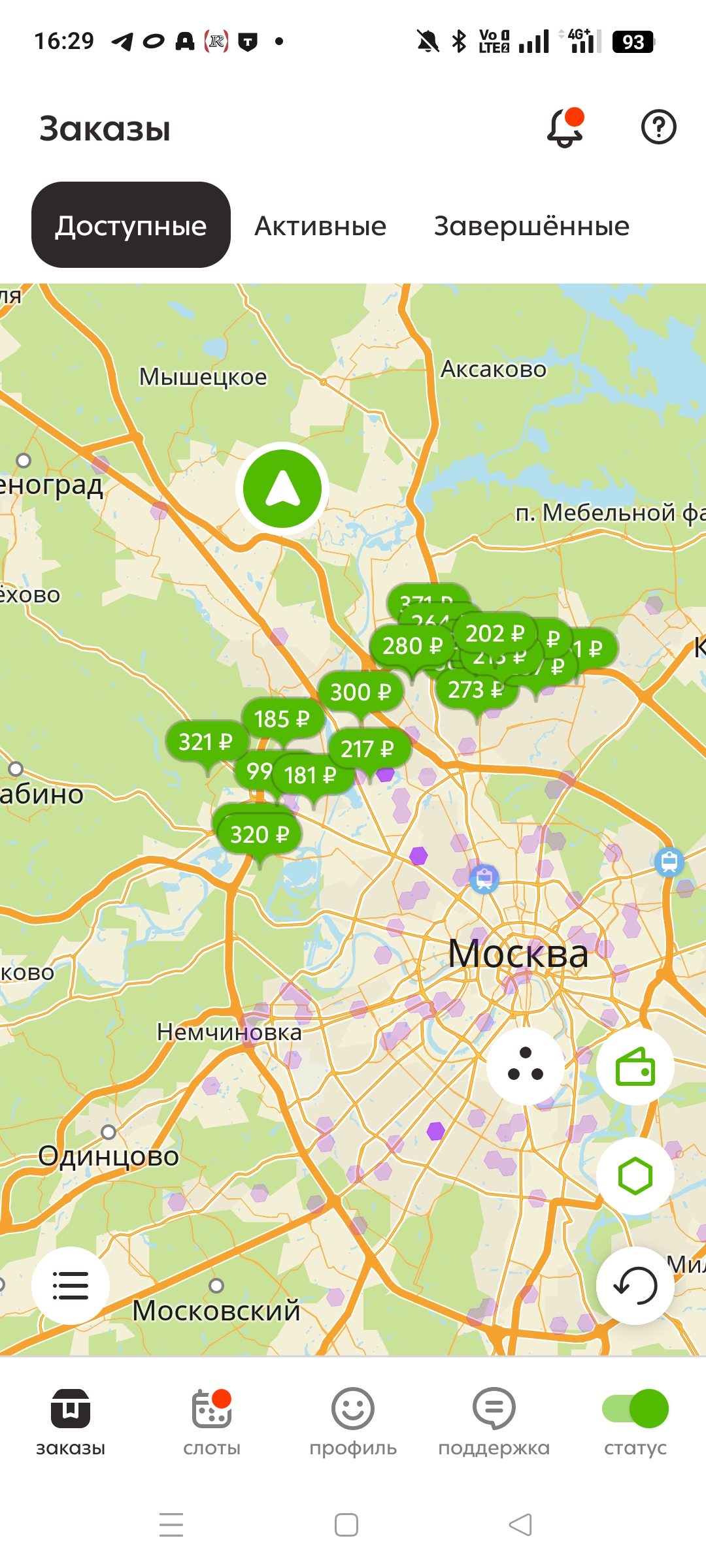Open the 273 ₽ order marker
Image resolution: width=706 pixels, height=1568 pixels.
pos(476,690)
